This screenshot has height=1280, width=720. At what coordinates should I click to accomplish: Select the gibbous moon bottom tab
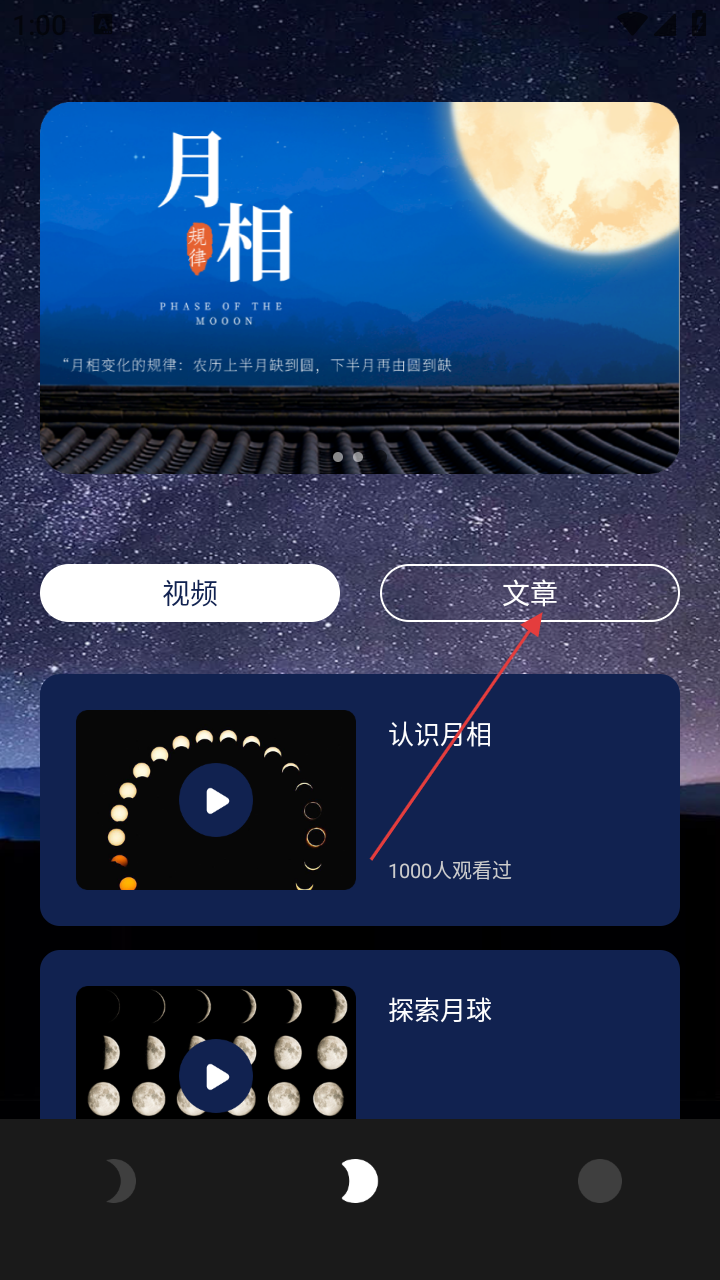[x=359, y=1182]
